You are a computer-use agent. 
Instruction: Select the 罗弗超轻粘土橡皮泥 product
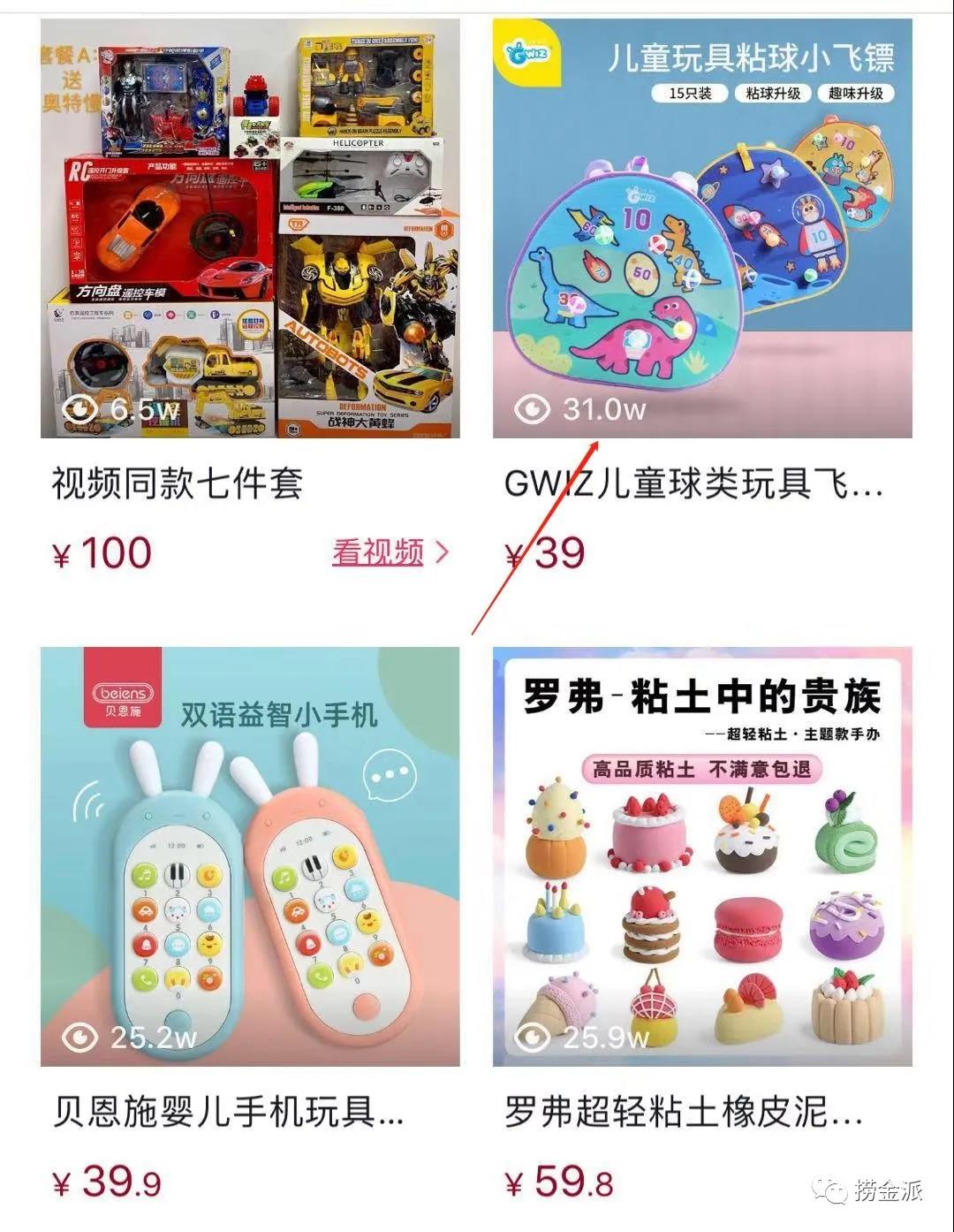tap(702, 856)
